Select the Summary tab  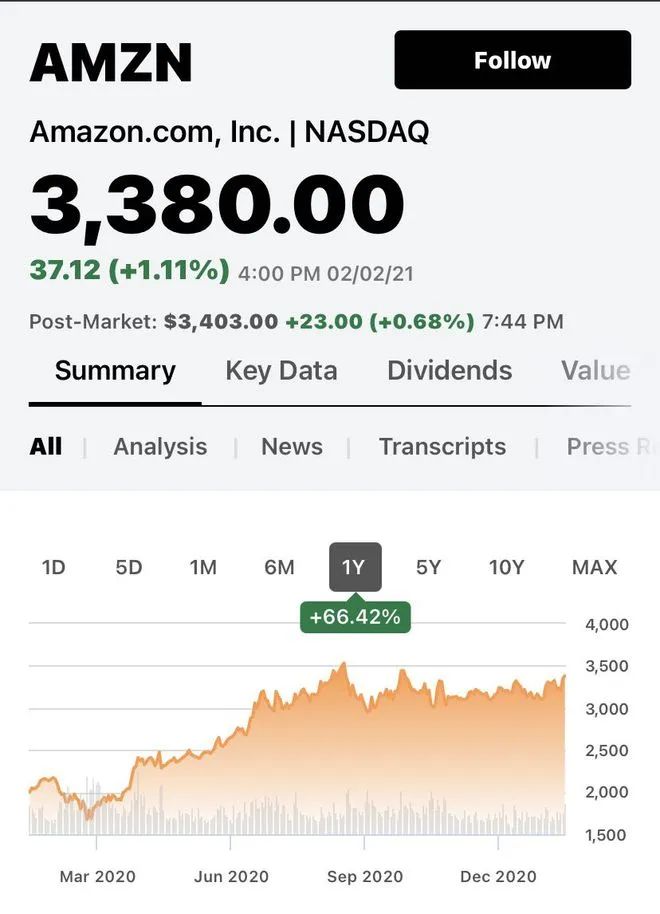(x=115, y=371)
